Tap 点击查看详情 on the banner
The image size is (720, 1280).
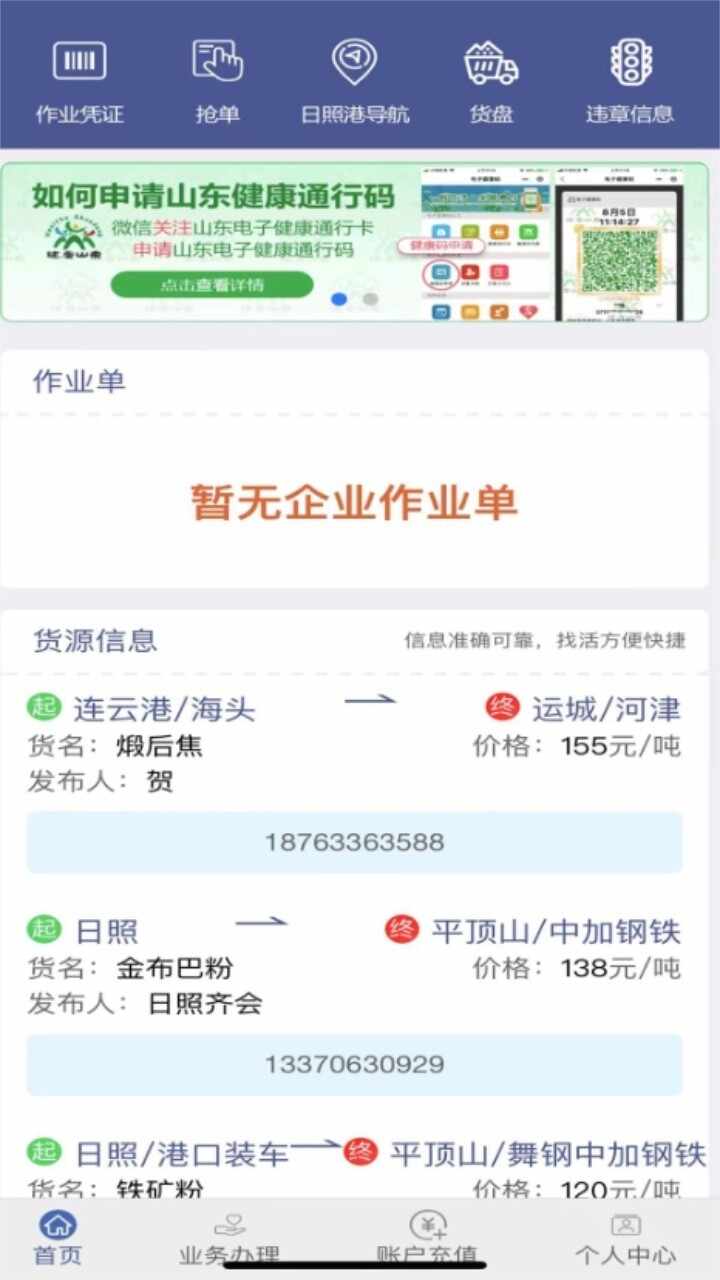(210, 284)
